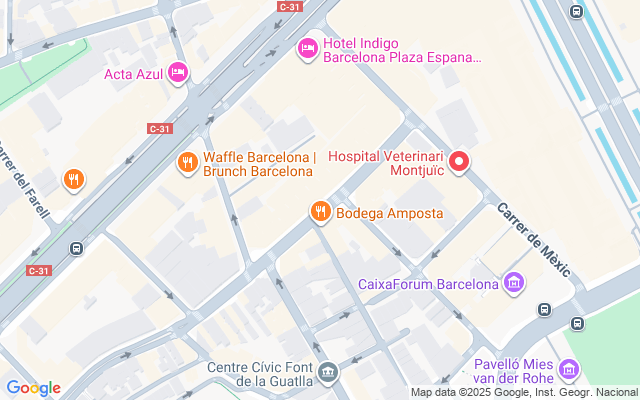The width and height of the screenshot is (640, 400).
Task: Select the Bodega Amposta restaurant marker
Action: [x=320, y=210]
